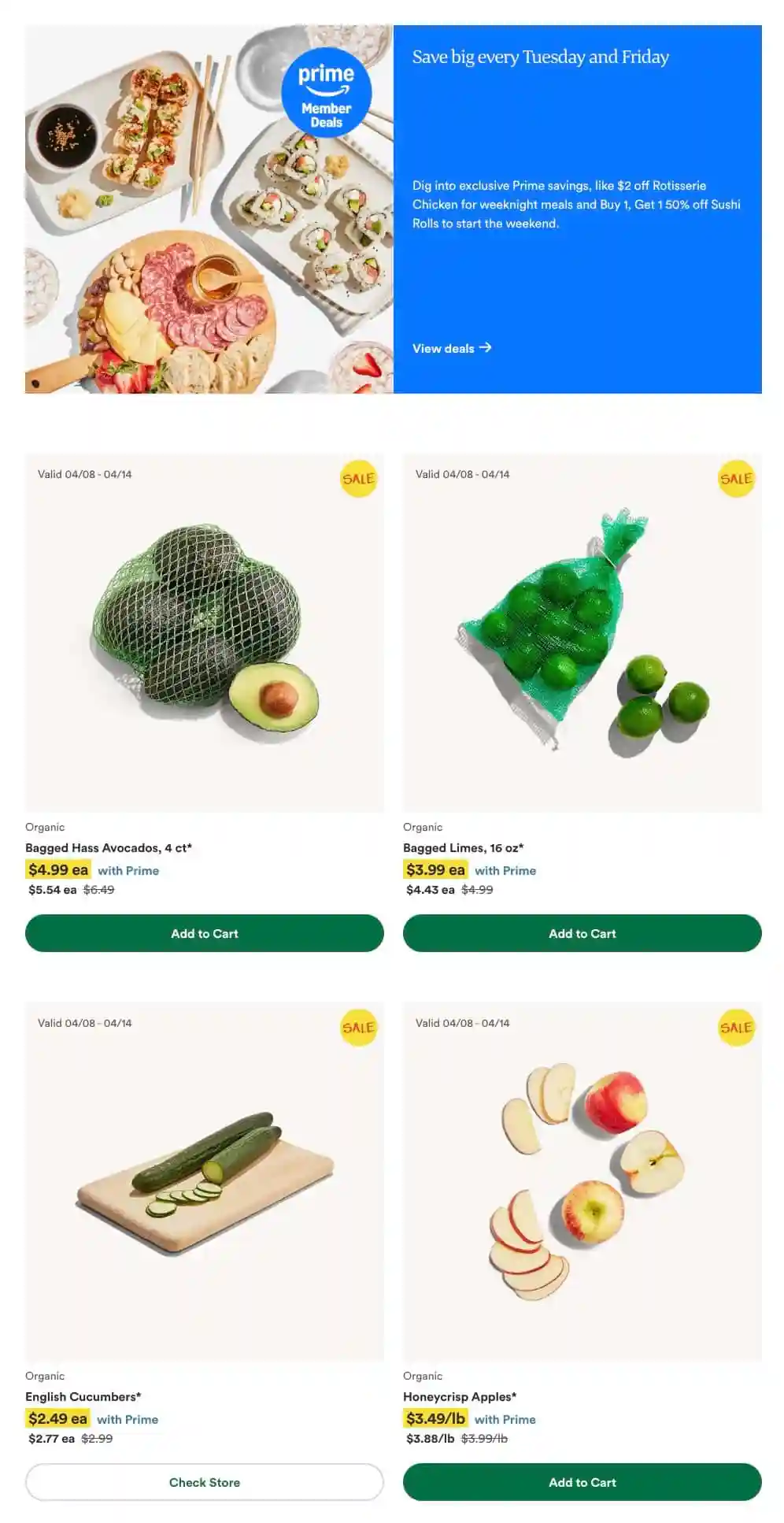Open the Bagged Hass Avocados product image

tap(204, 632)
